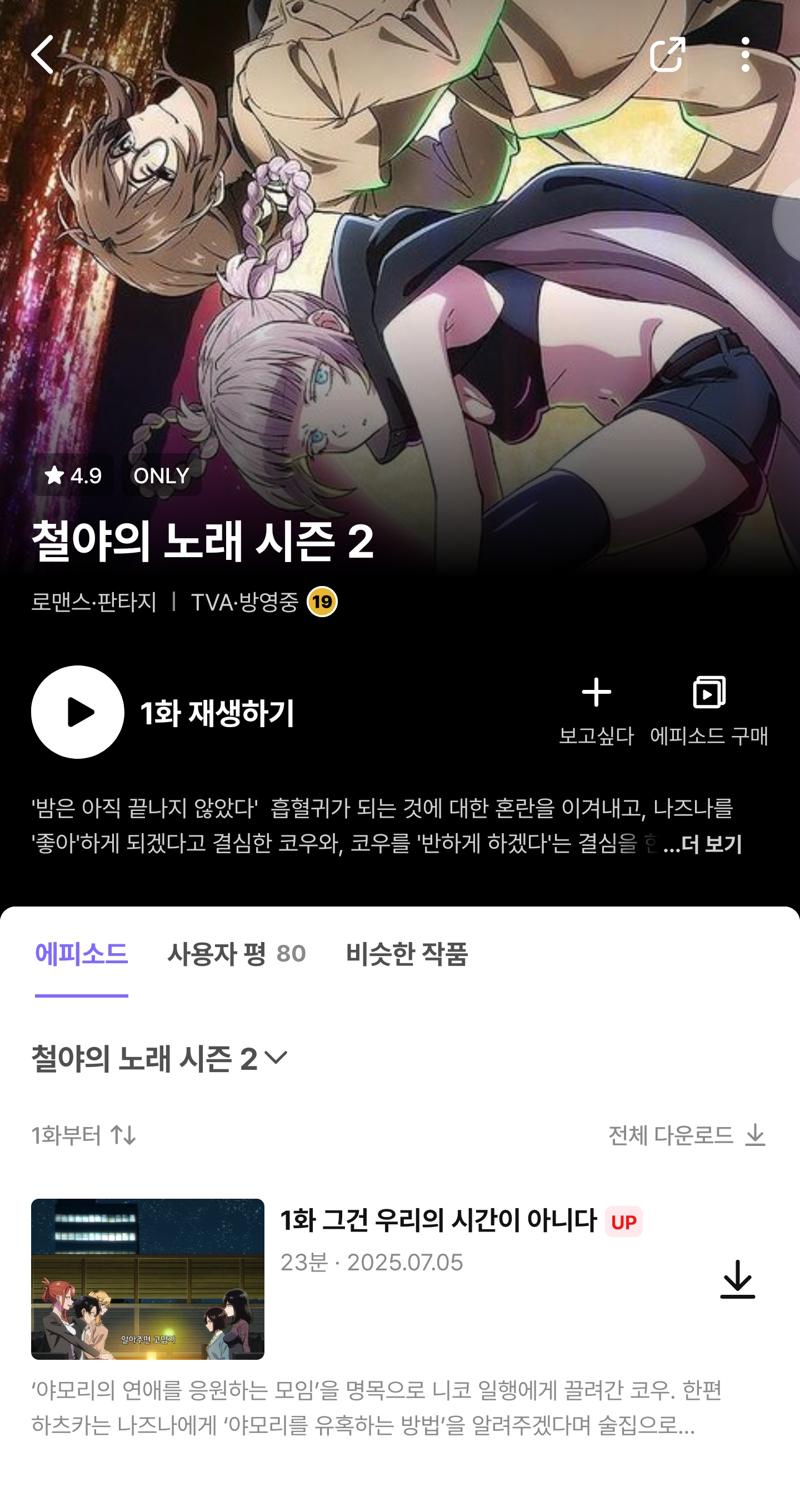This screenshot has height=1512, width=800.
Task: Open 에피소드 구매 purchase option
Action: 708,711
